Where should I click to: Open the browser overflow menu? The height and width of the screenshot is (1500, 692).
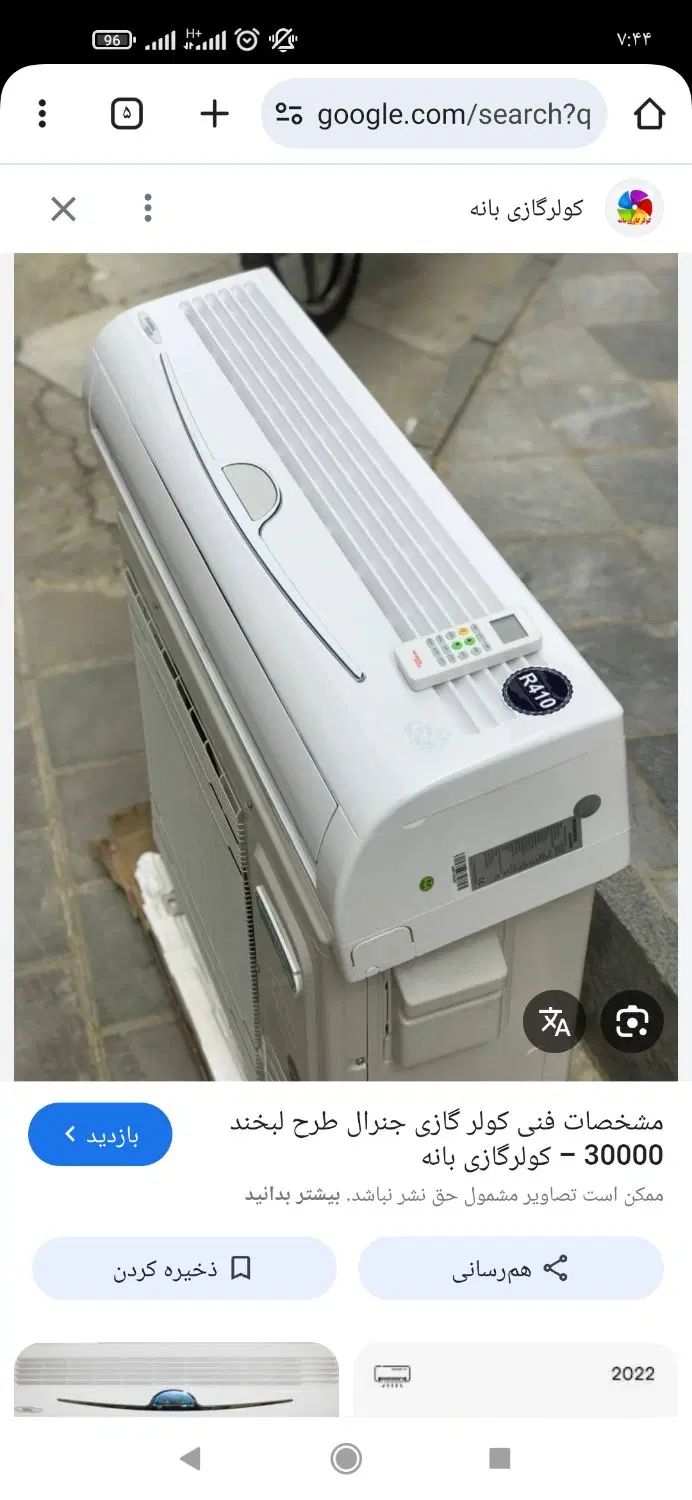[x=42, y=114]
